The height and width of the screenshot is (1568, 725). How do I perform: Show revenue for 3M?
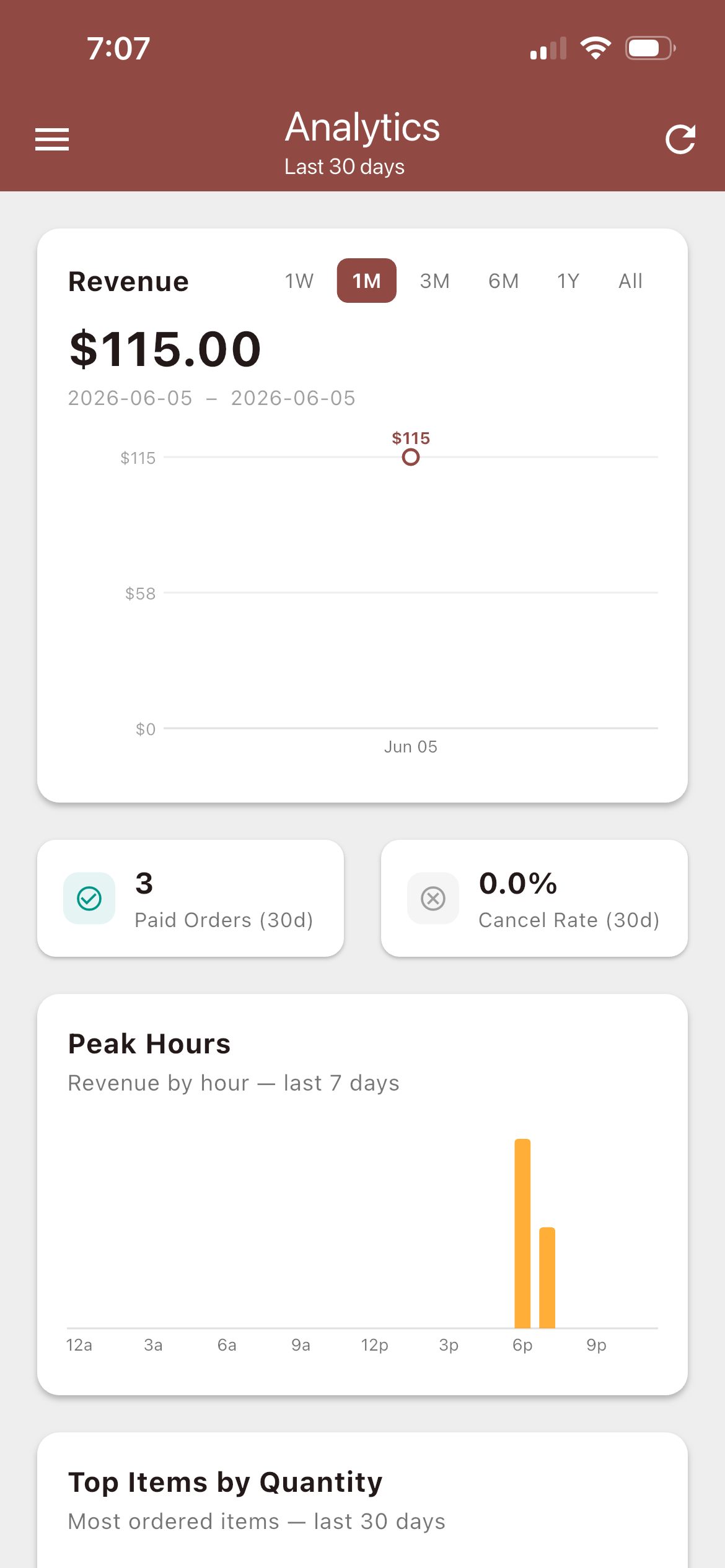coord(435,281)
